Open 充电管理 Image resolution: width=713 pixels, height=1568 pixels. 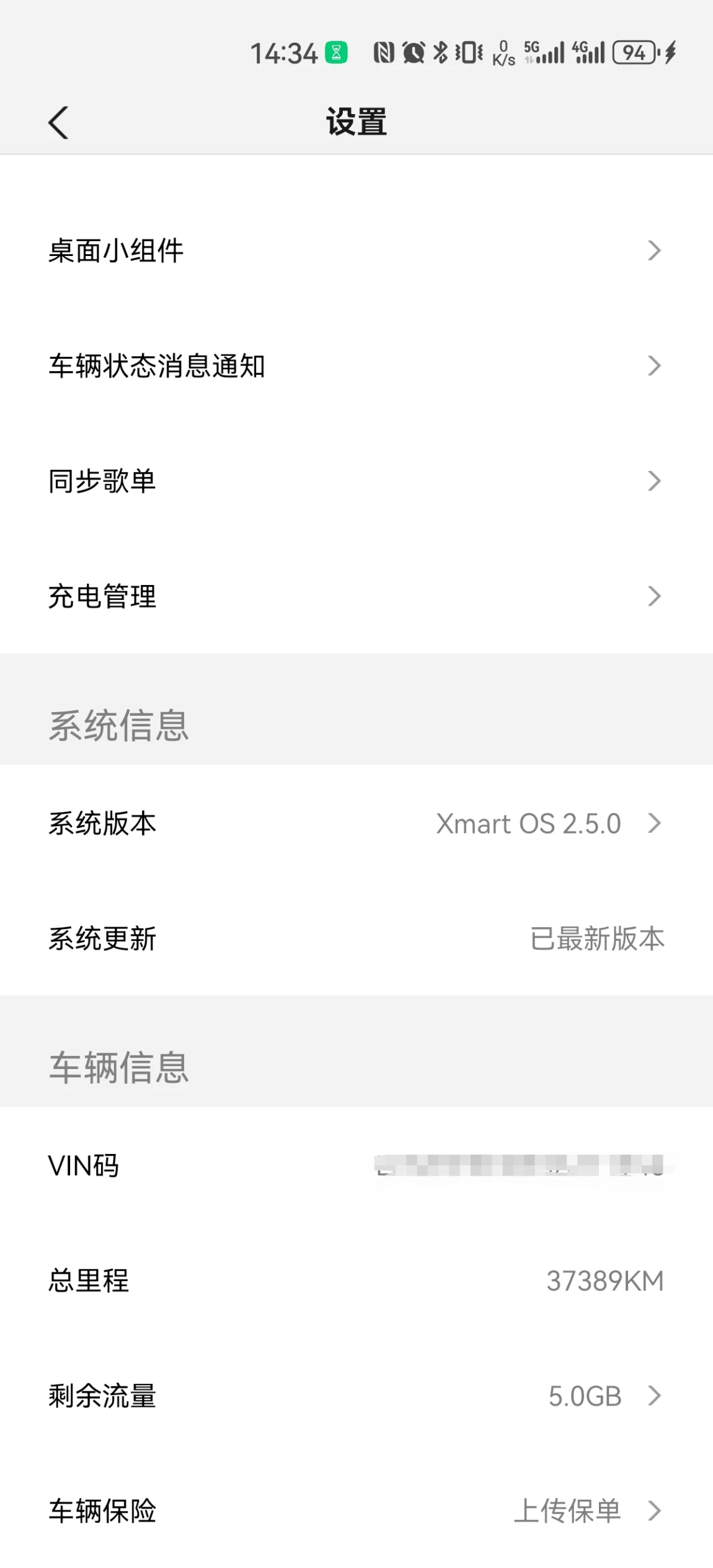[356, 596]
